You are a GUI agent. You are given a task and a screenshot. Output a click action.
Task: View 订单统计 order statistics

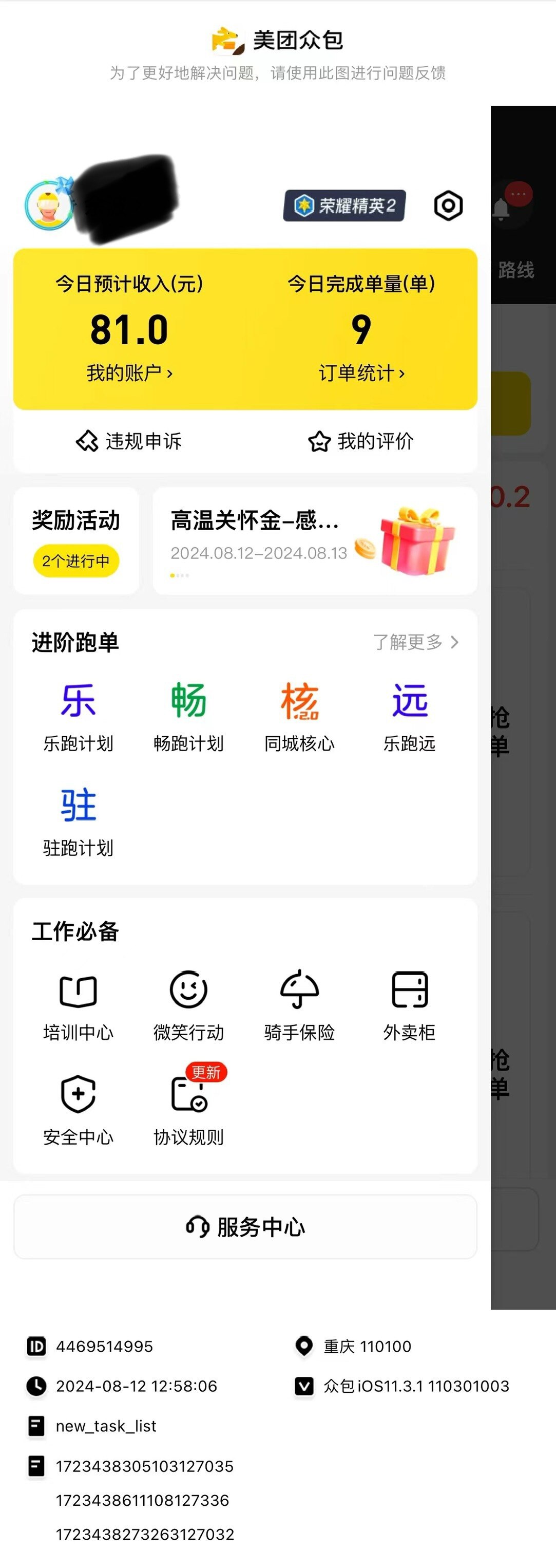[x=361, y=372]
